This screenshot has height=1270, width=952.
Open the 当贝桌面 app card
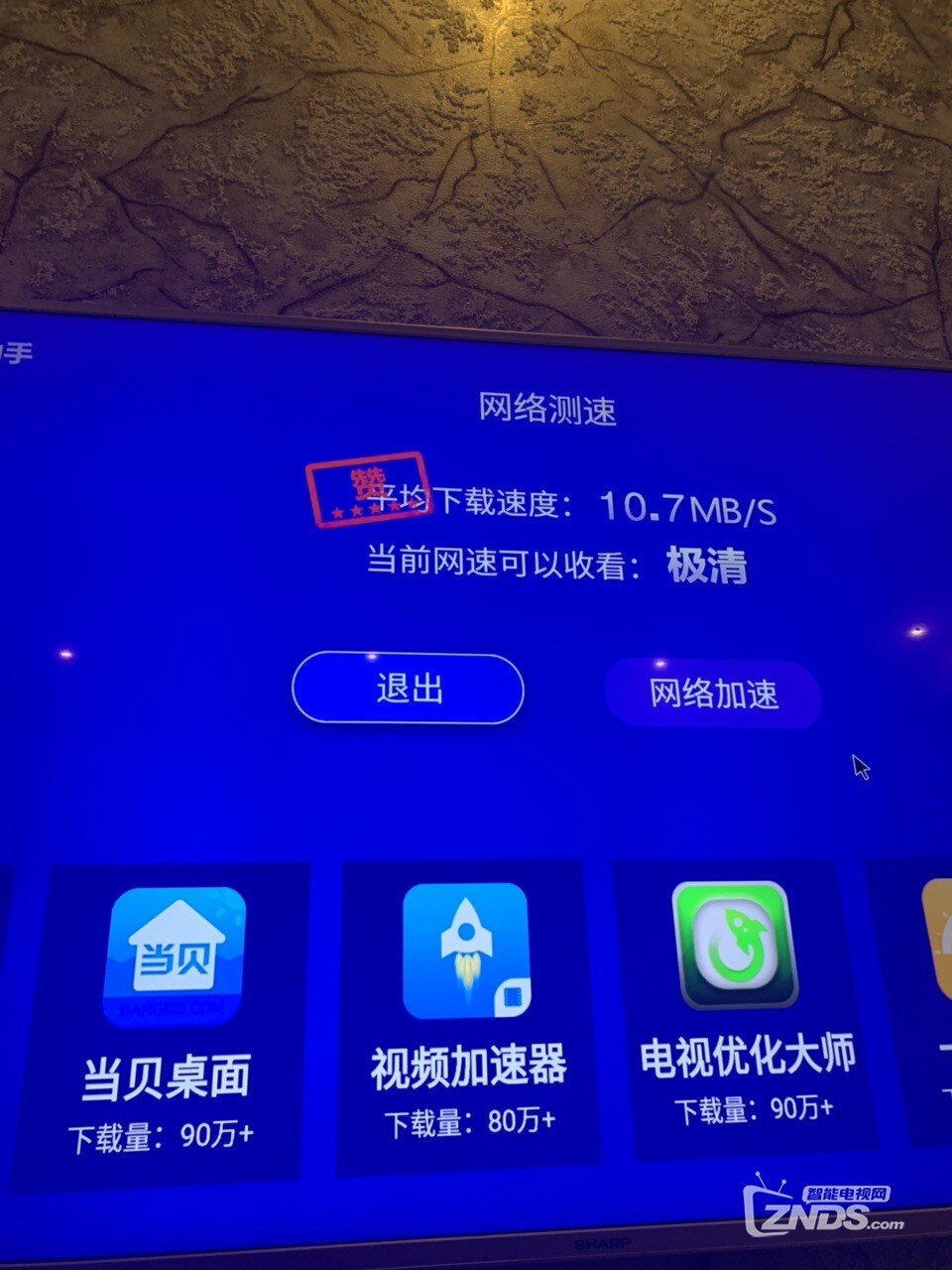click(x=166, y=1022)
